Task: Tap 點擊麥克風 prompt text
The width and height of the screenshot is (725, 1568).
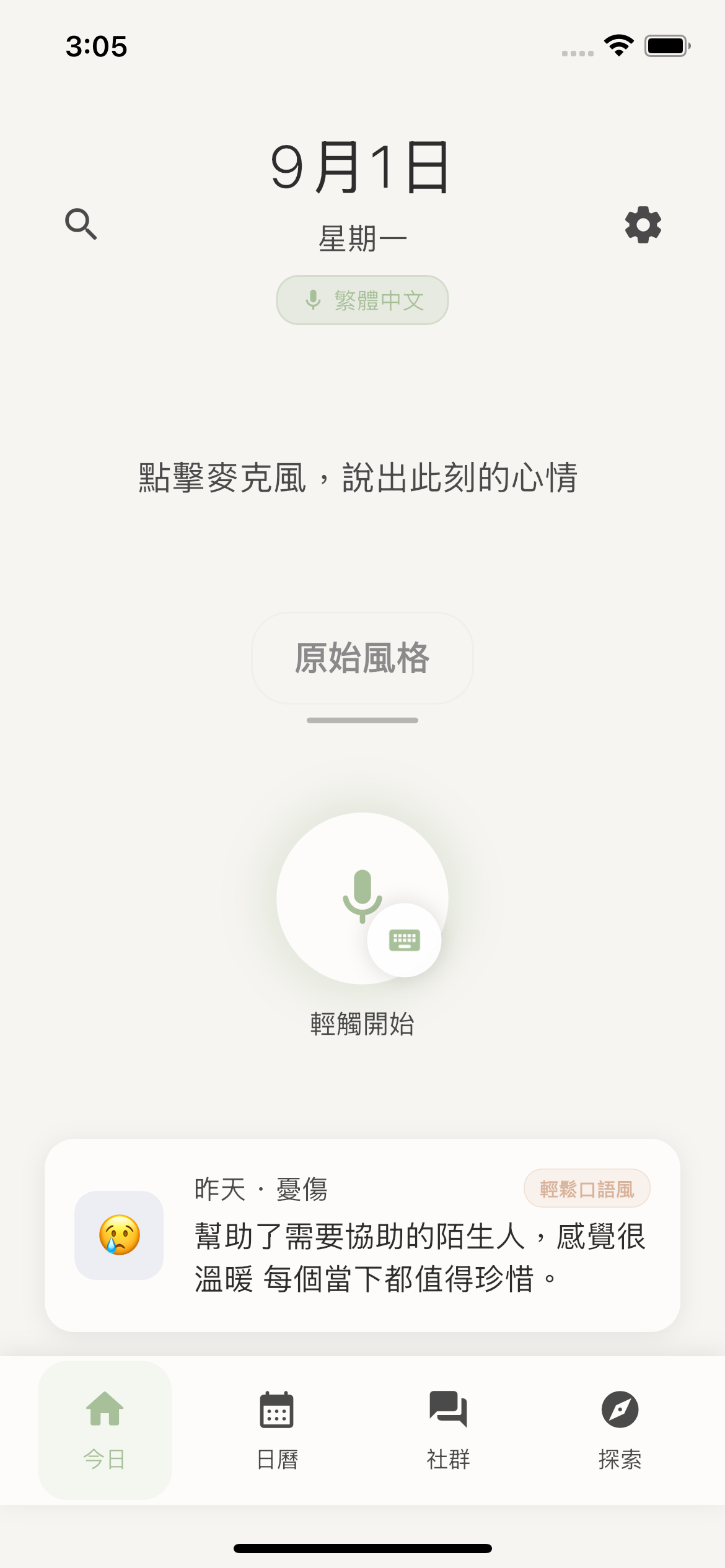Action: pos(362,479)
